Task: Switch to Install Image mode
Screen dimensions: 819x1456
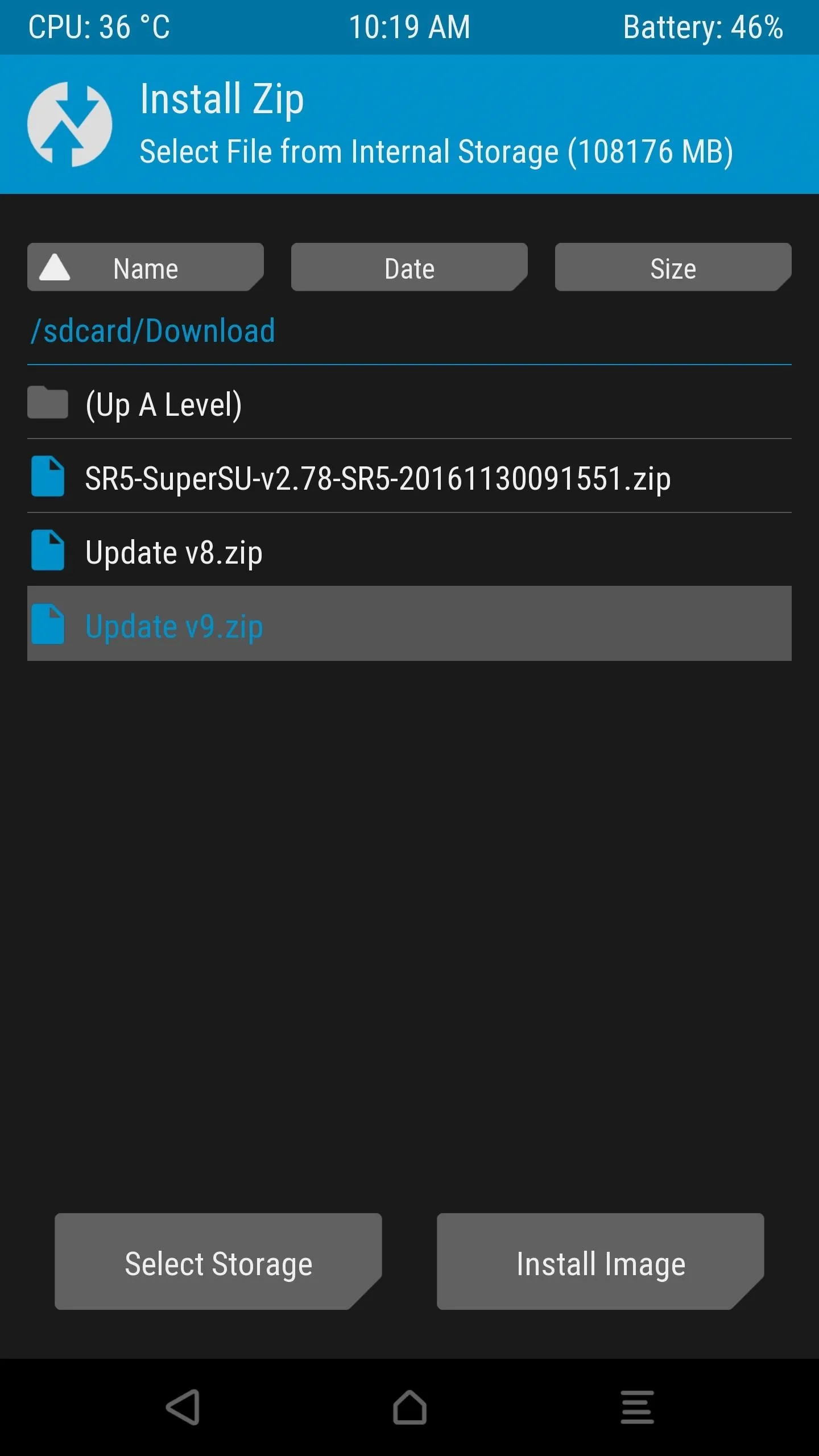Action: tap(601, 1261)
